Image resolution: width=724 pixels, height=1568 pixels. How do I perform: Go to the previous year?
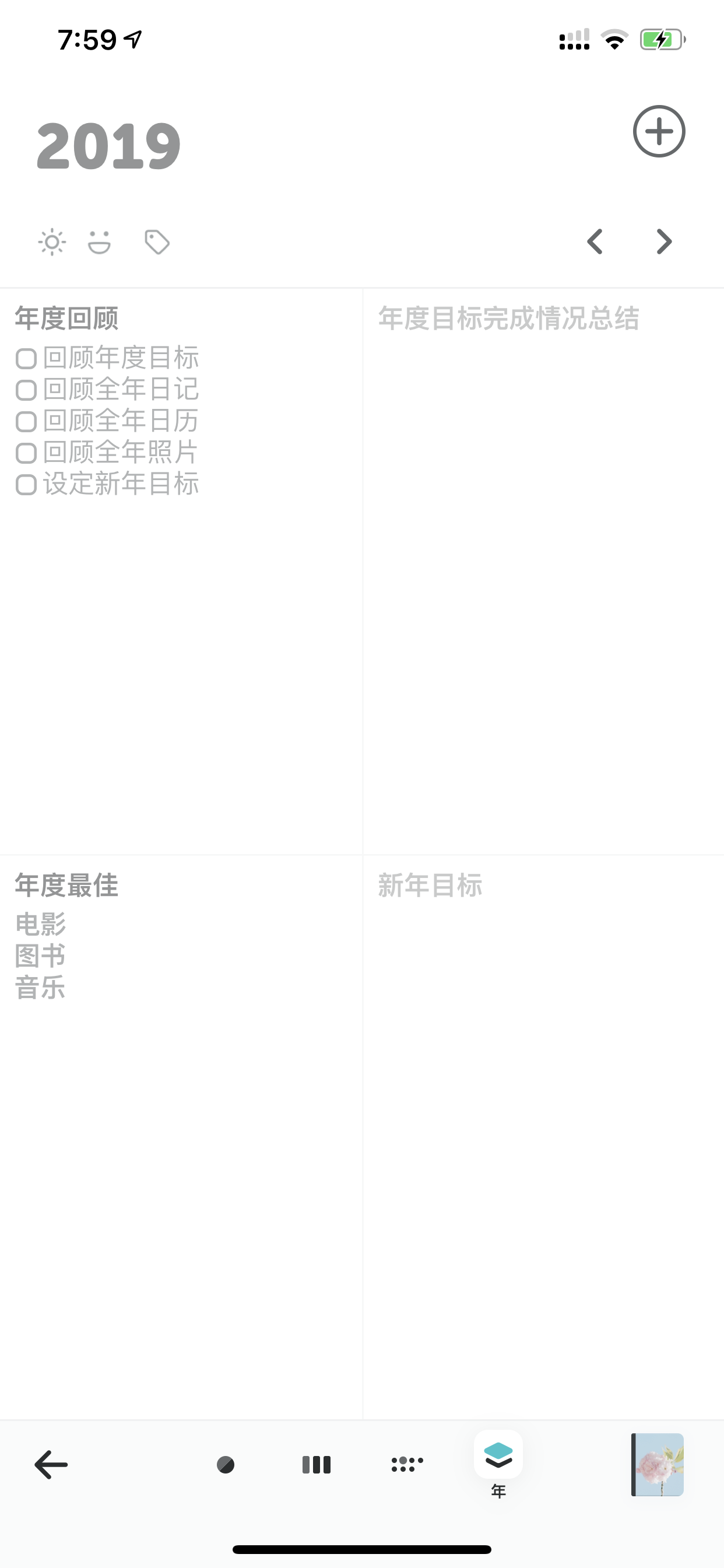tap(595, 242)
